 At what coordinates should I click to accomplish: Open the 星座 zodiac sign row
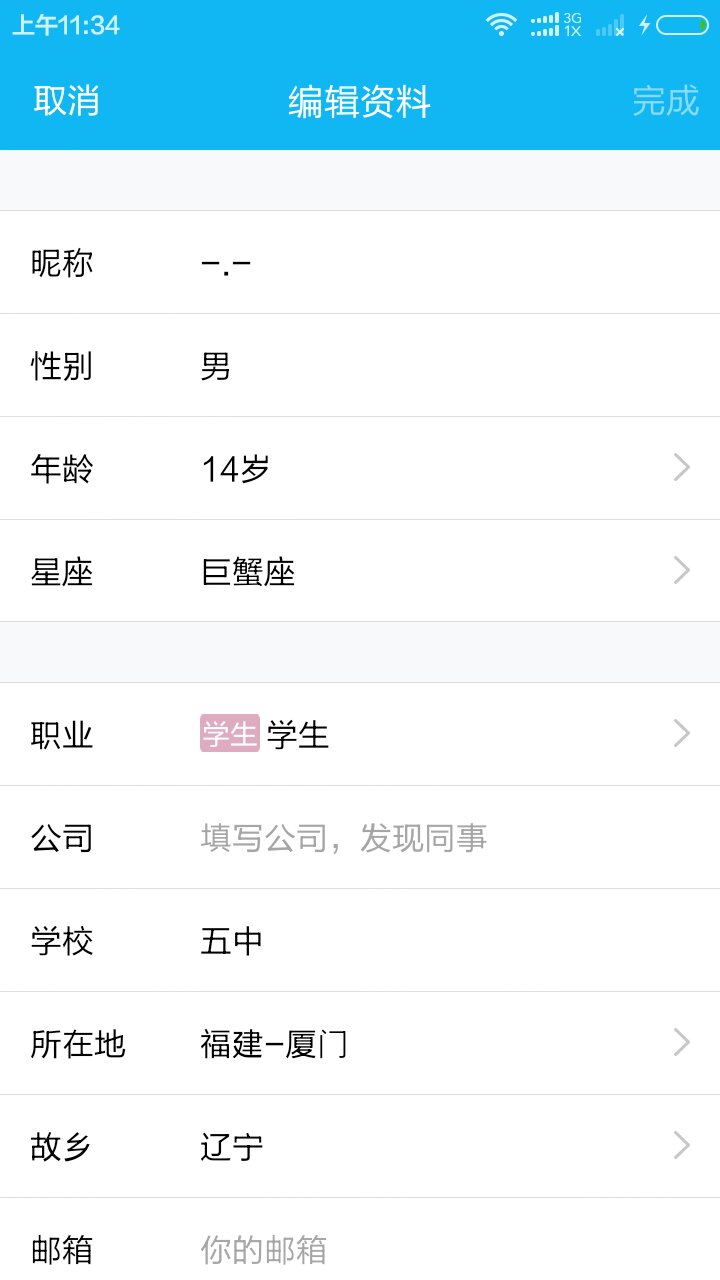tap(360, 571)
